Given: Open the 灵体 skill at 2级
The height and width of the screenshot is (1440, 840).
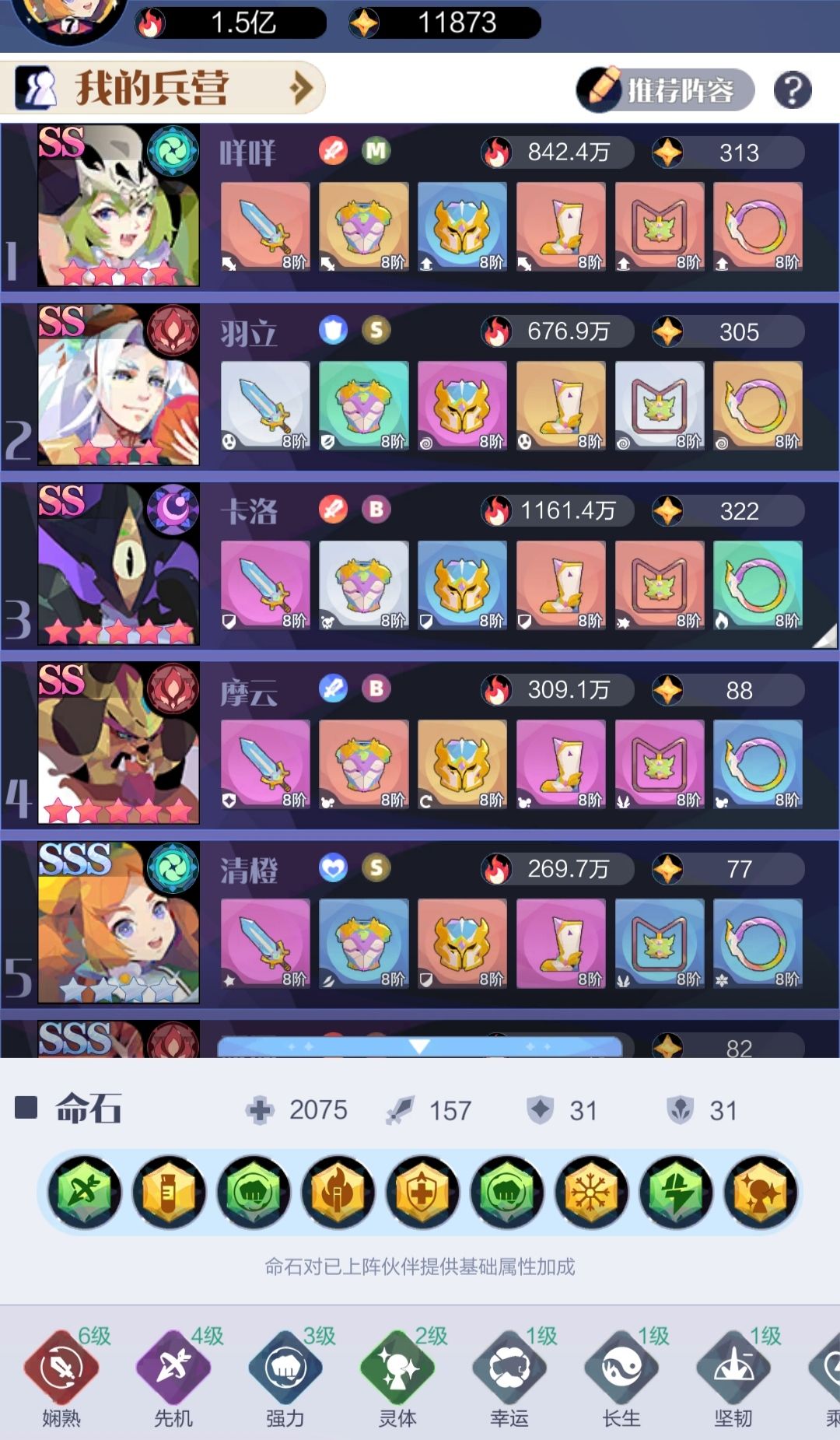Looking at the screenshot, I should click(x=397, y=1369).
